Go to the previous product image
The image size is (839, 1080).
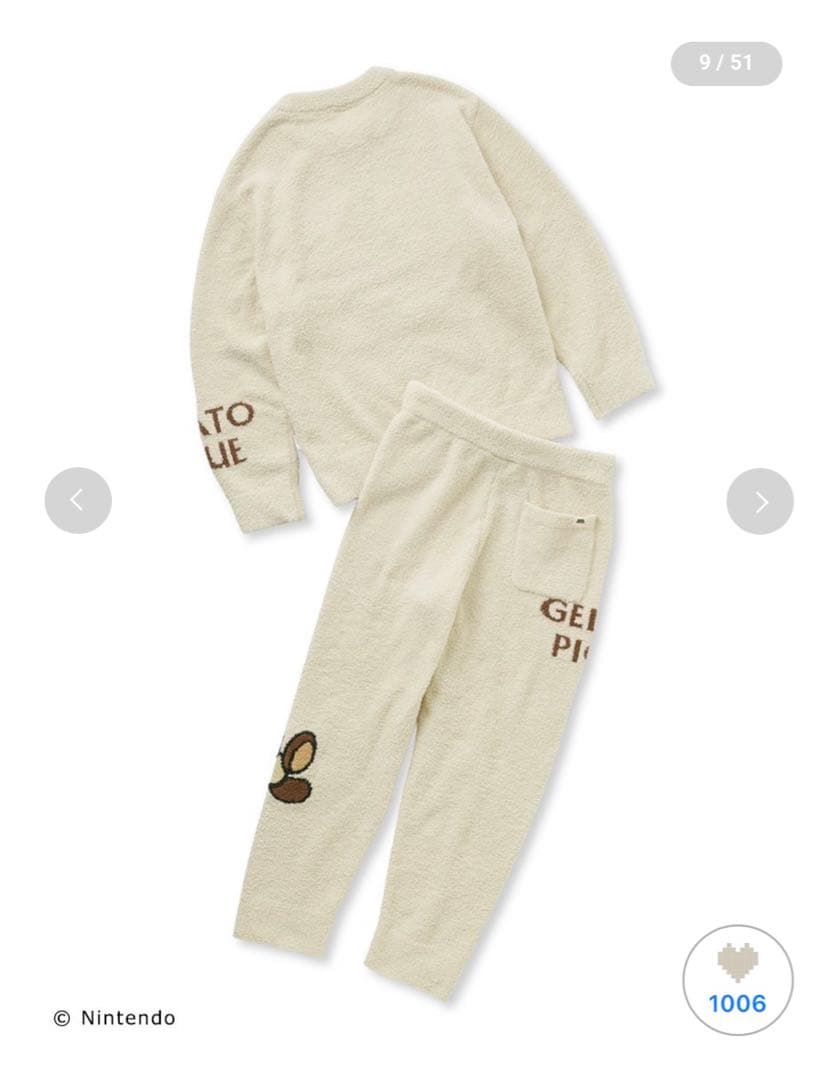coord(78,501)
